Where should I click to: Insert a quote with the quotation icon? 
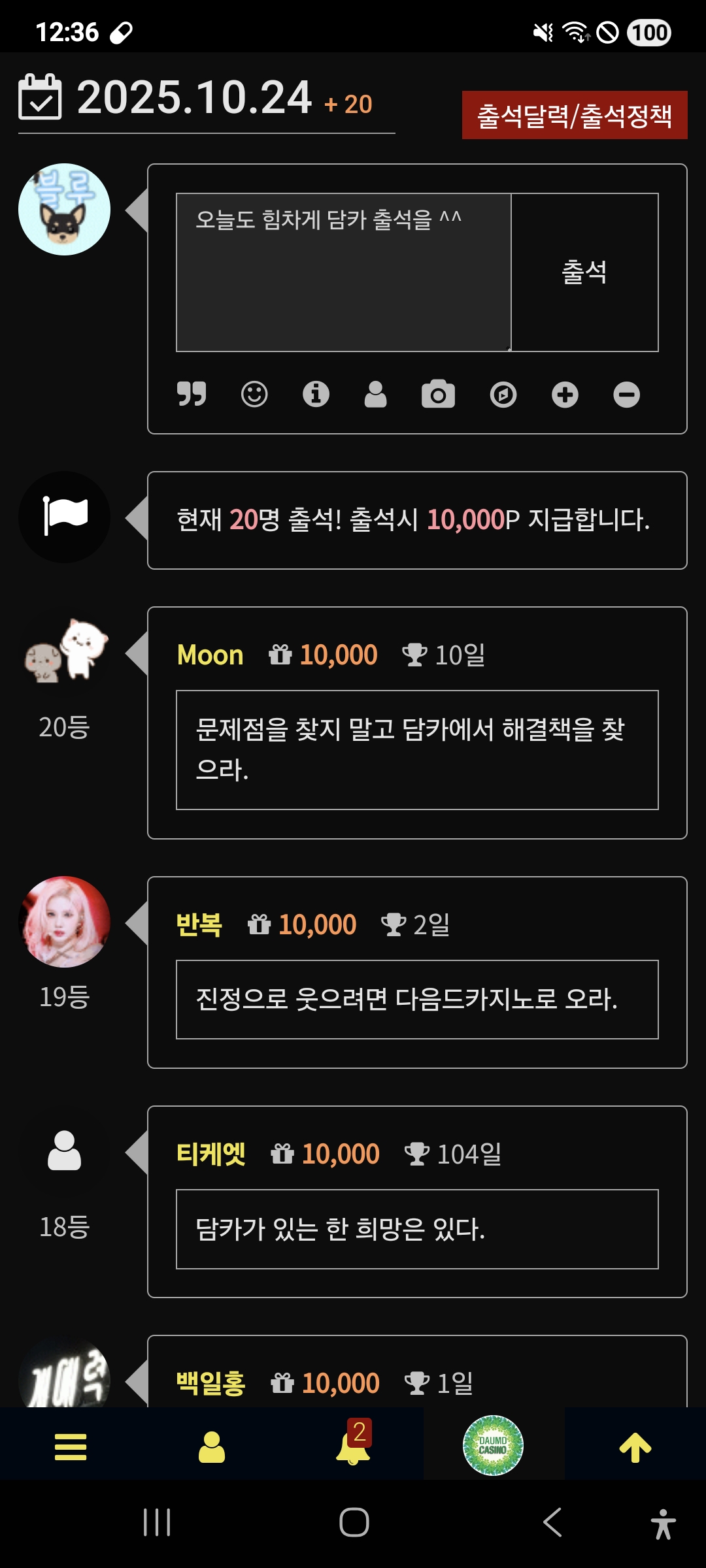[x=192, y=394]
